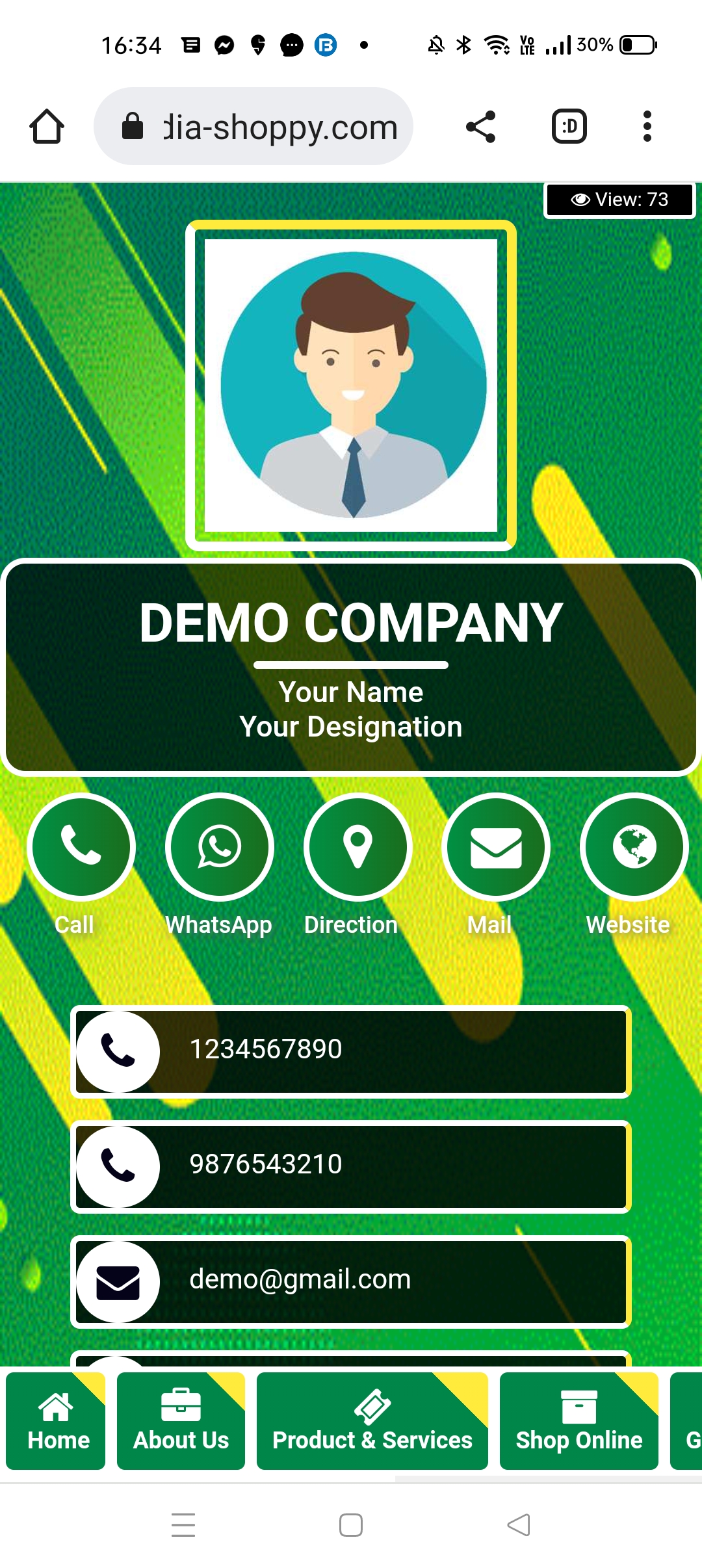Image resolution: width=702 pixels, height=1568 pixels.
Task: Go to the browser home page
Action: click(x=47, y=126)
